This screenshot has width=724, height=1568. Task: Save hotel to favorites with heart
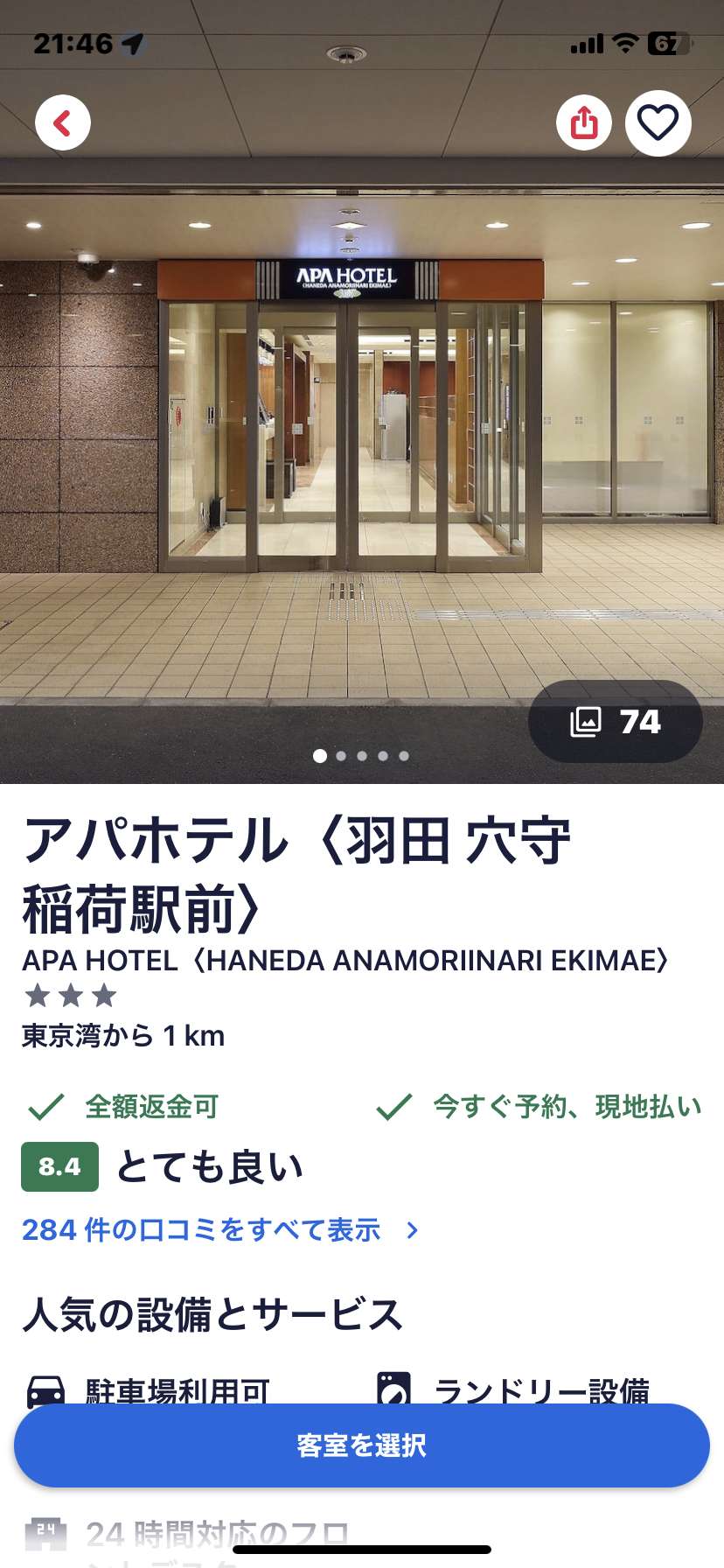tap(658, 122)
